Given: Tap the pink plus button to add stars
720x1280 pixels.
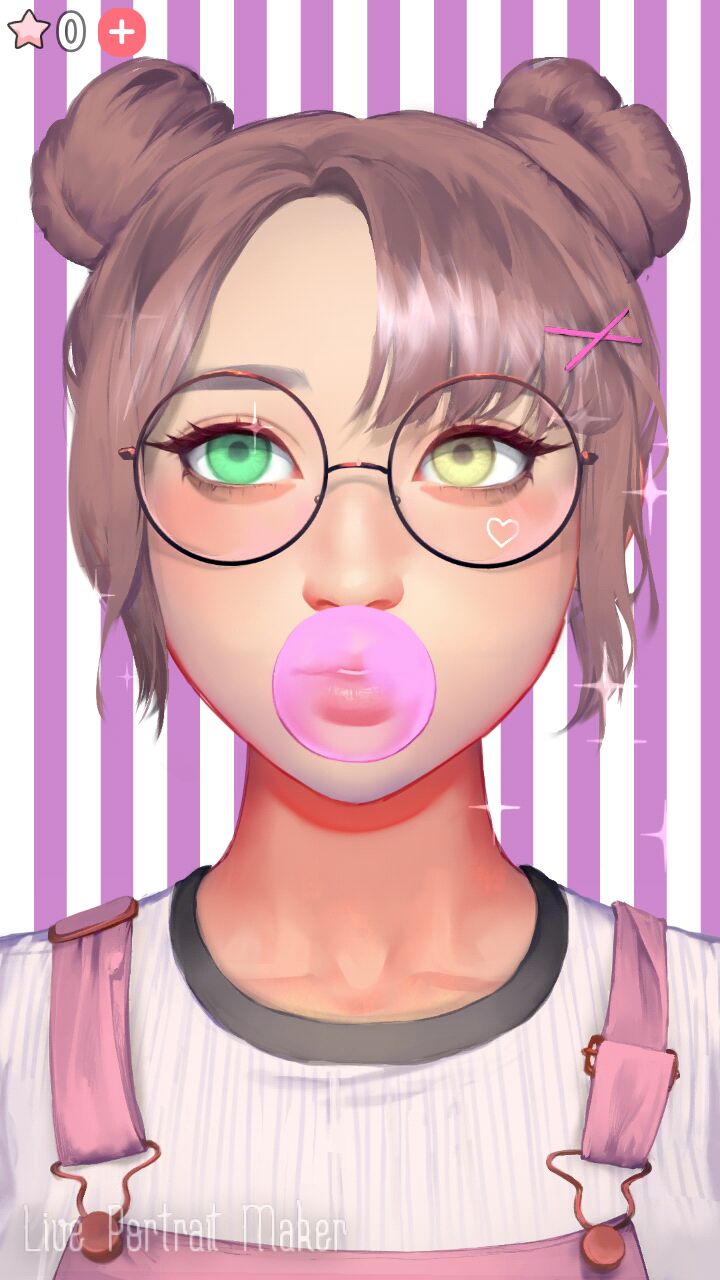Looking at the screenshot, I should [x=121, y=32].
